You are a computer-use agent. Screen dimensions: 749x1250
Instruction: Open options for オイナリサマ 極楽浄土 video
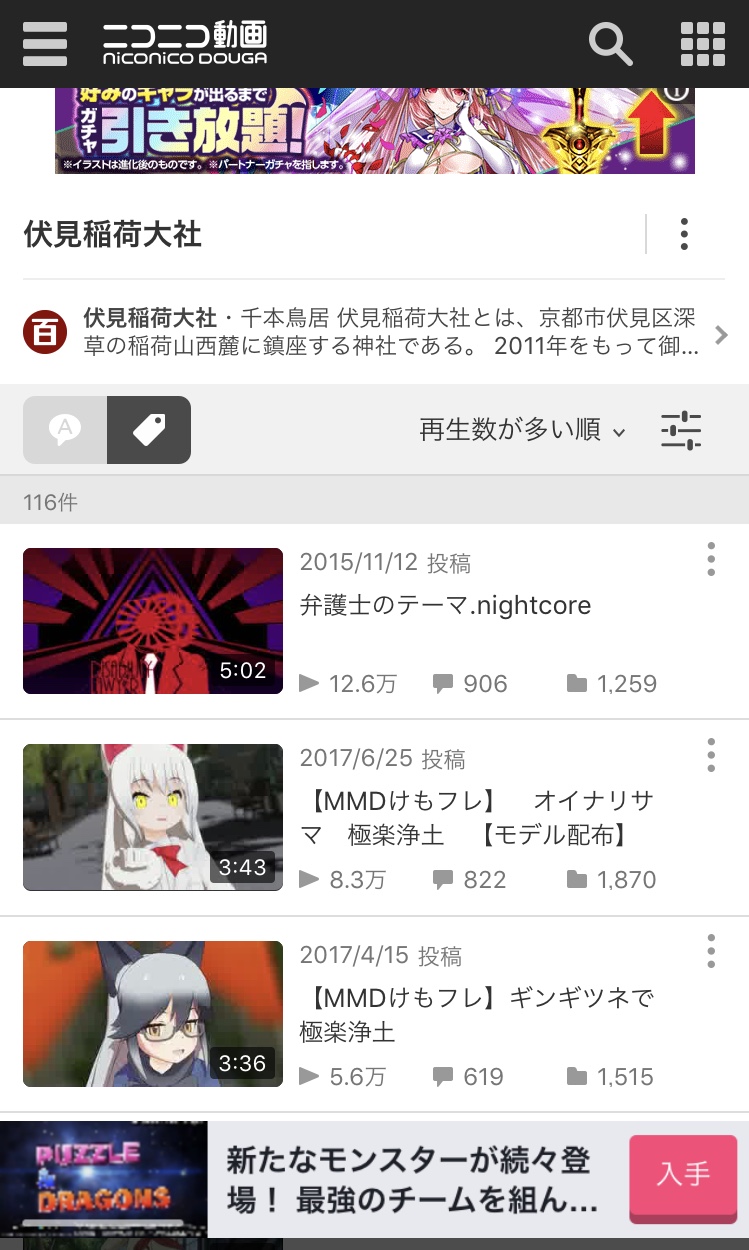[711, 755]
